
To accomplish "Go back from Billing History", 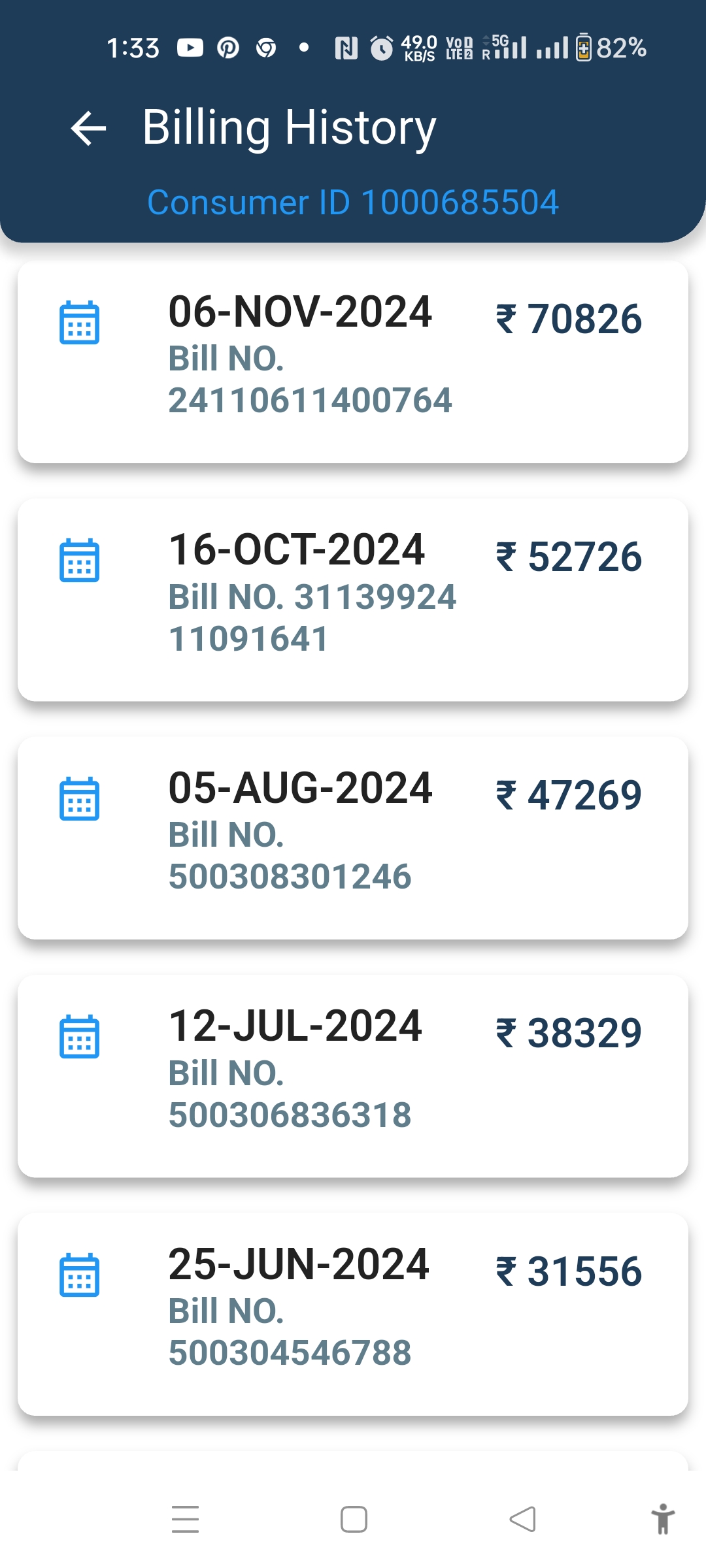I will (88, 128).
